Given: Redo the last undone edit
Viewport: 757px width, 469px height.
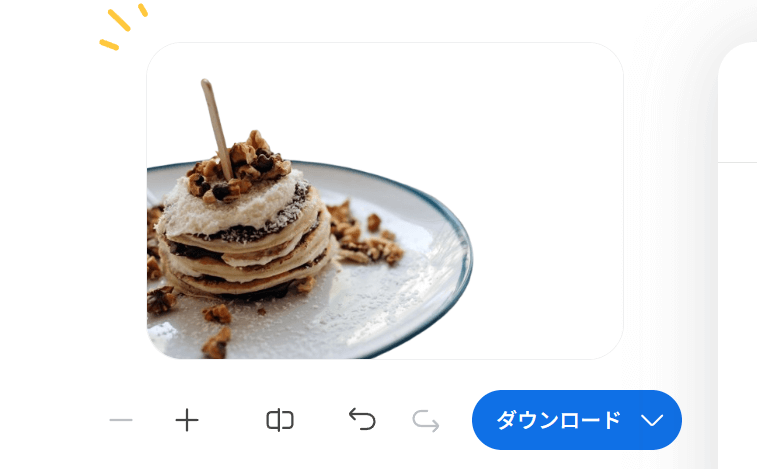Looking at the screenshot, I should (x=426, y=421).
